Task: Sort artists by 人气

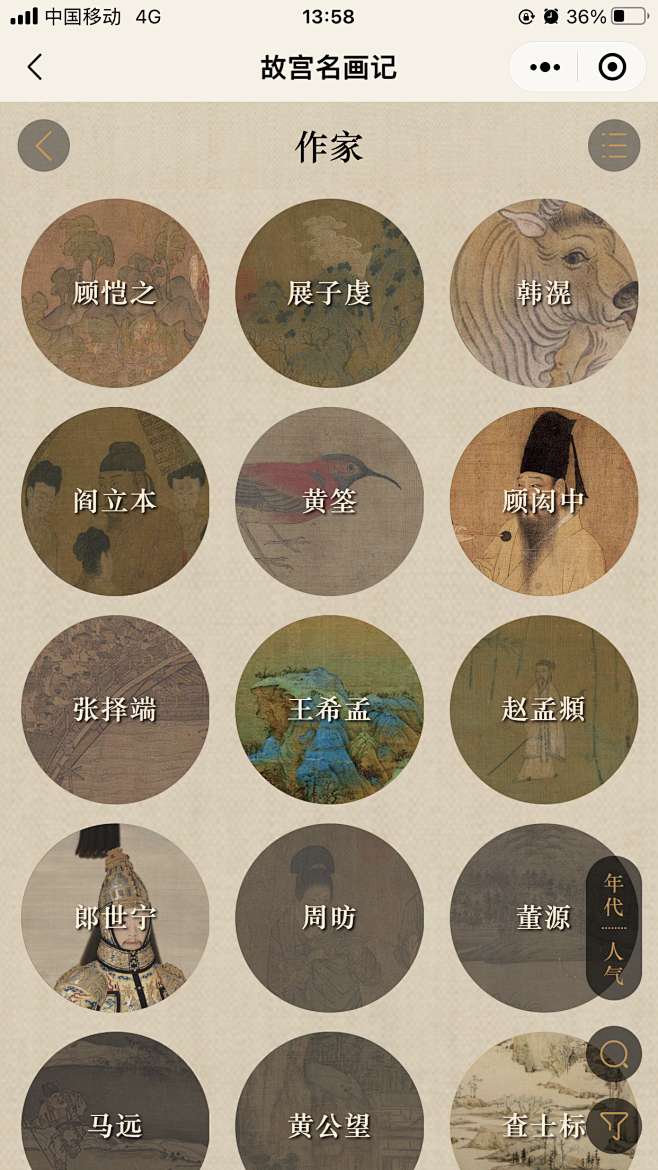Action: click(614, 963)
